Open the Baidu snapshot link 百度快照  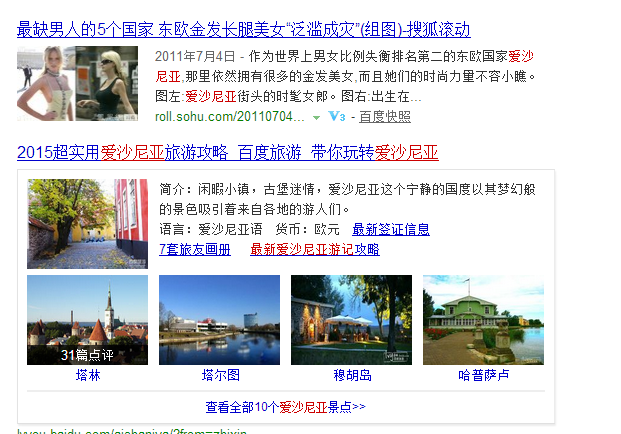tap(385, 116)
